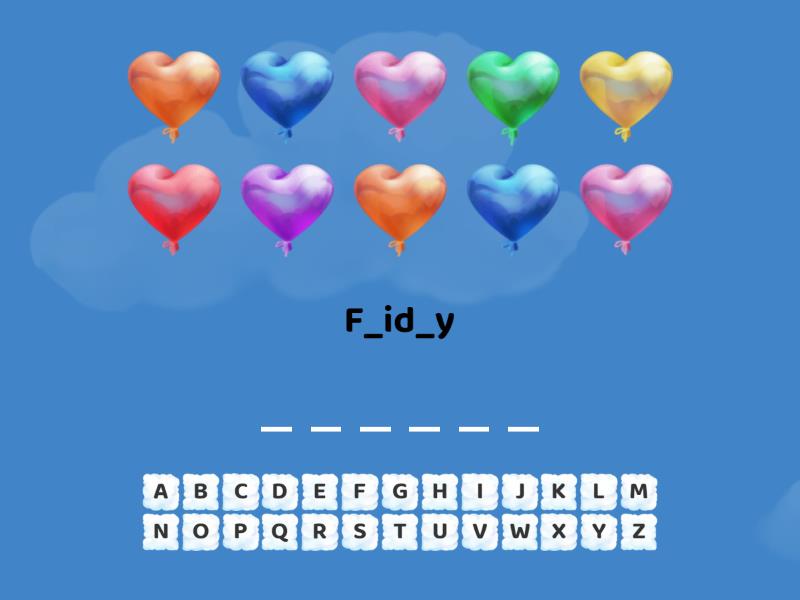Pick the letter D tile

point(280,491)
